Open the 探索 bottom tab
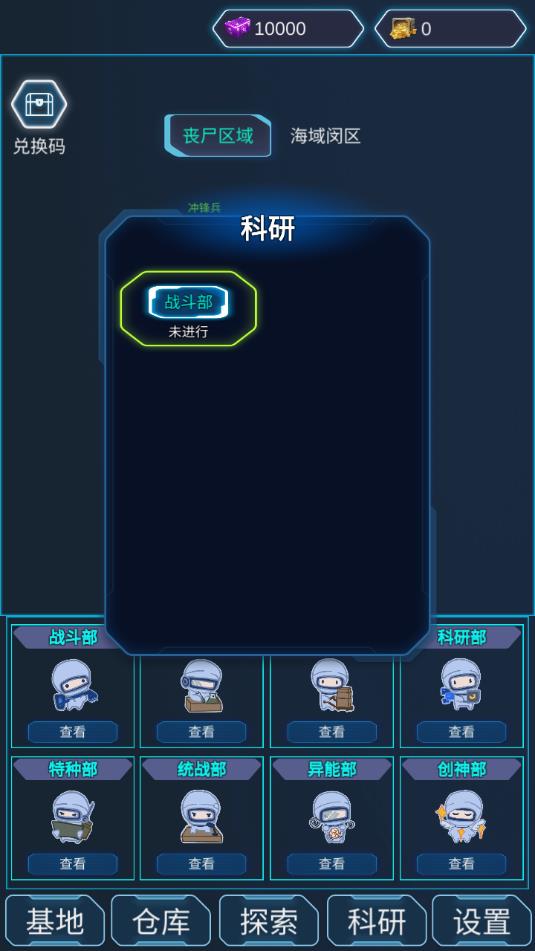 (269, 921)
